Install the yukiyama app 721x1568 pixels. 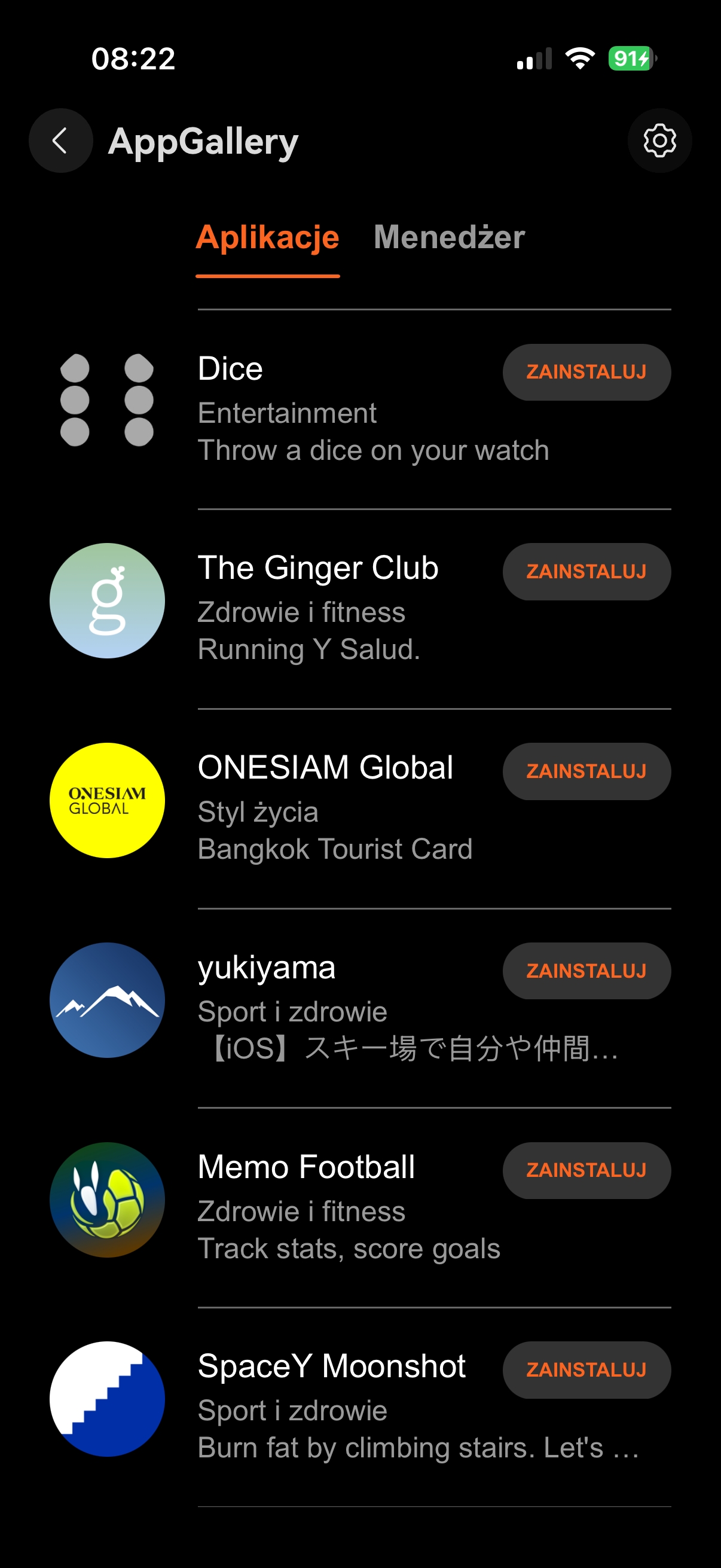pos(586,971)
